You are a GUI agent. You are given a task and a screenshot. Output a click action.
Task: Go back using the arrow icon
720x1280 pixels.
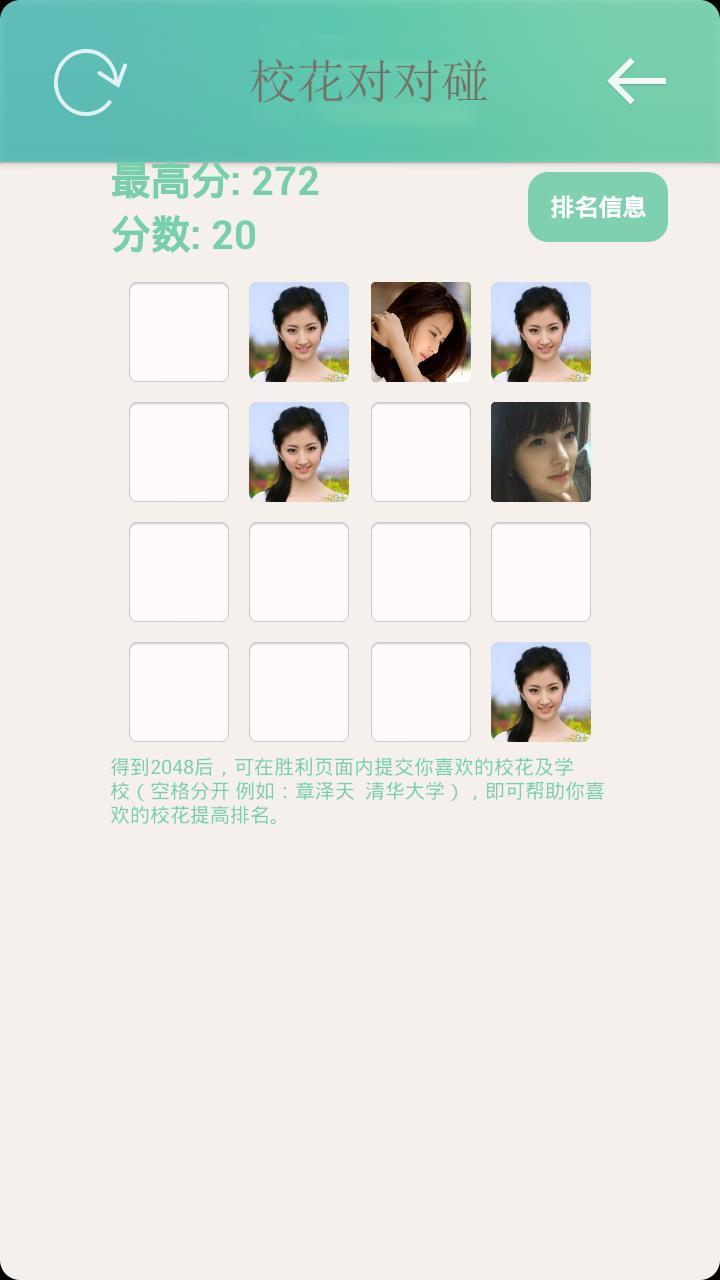(x=637, y=81)
